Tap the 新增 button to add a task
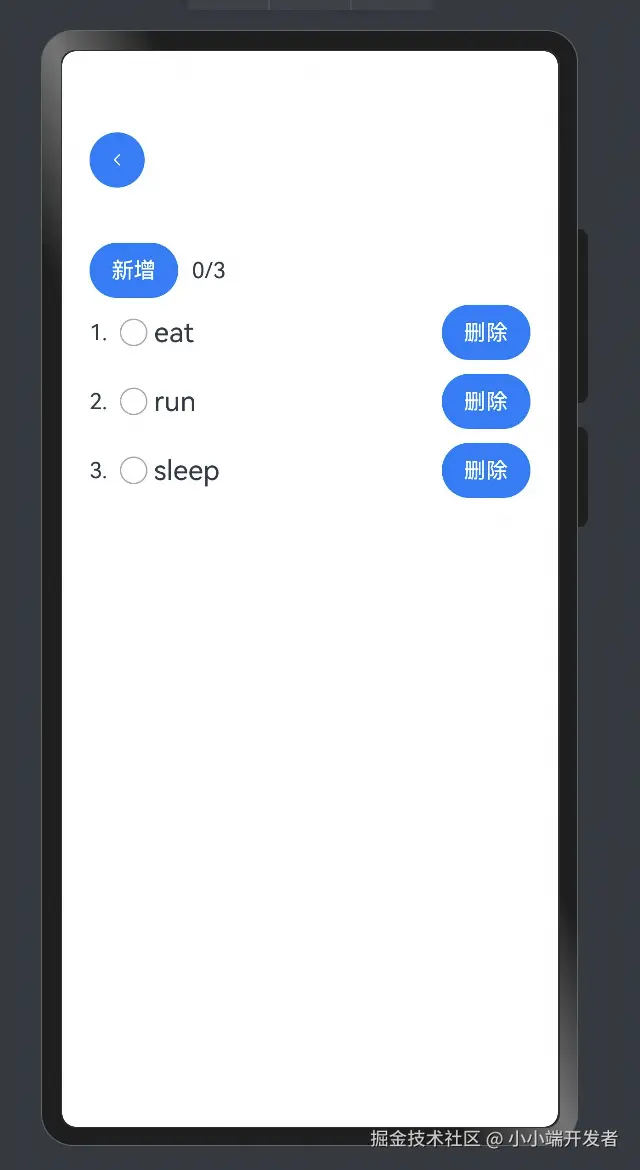 pyautogui.click(x=133, y=270)
